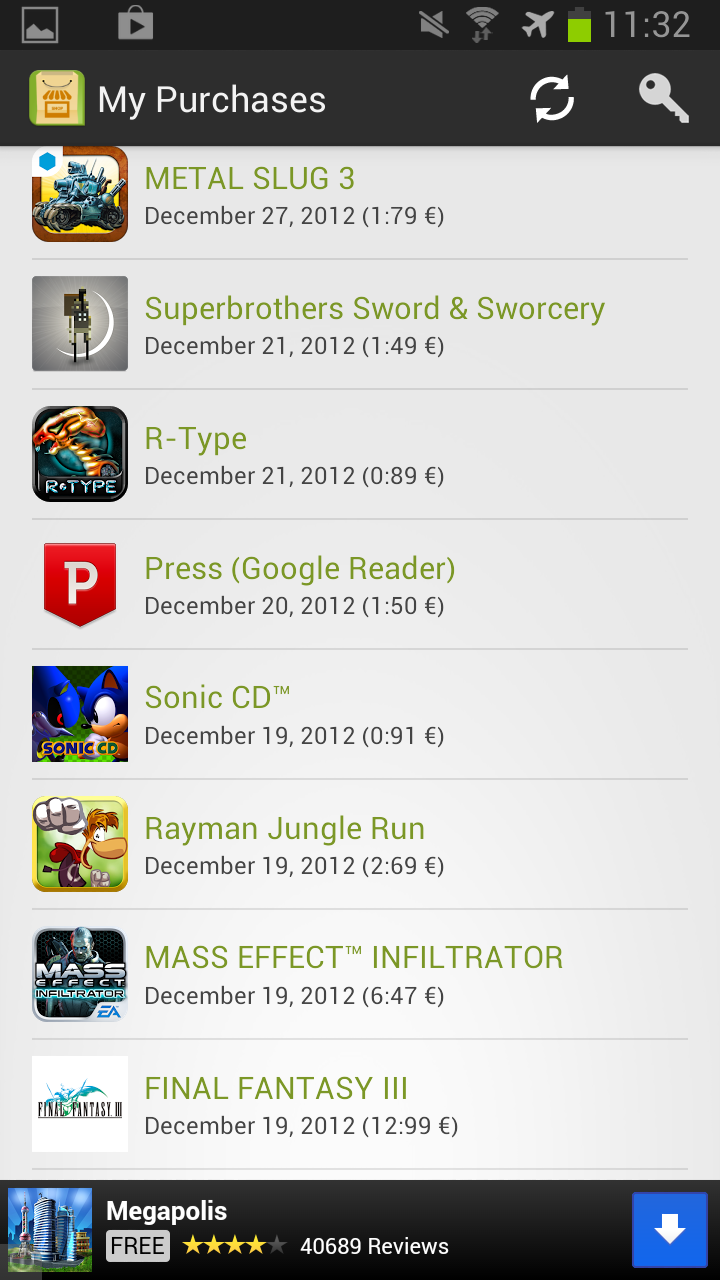Viewport: 720px width, 1280px height.
Task: Refresh the purchases list
Action: [552, 99]
